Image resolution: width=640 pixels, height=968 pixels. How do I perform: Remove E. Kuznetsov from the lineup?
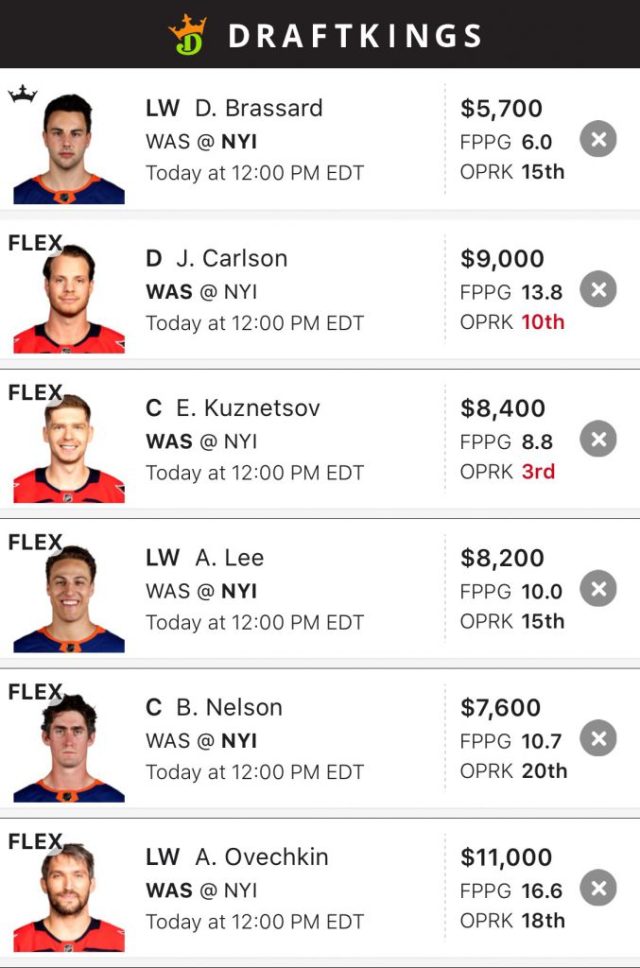point(598,439)
